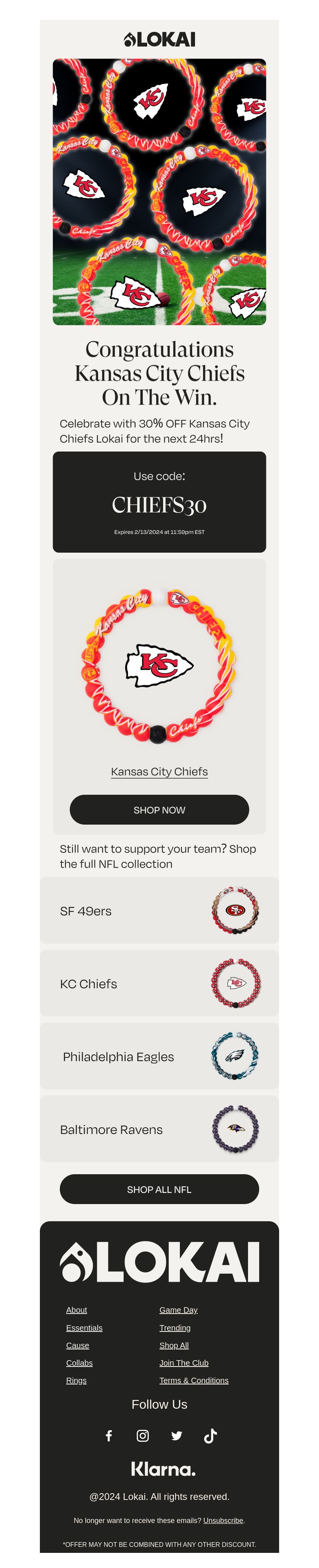The width and height of the screenshot is (319, 1568).
Task: Visit the Collabs link
Action: [x=79, y=1363]
